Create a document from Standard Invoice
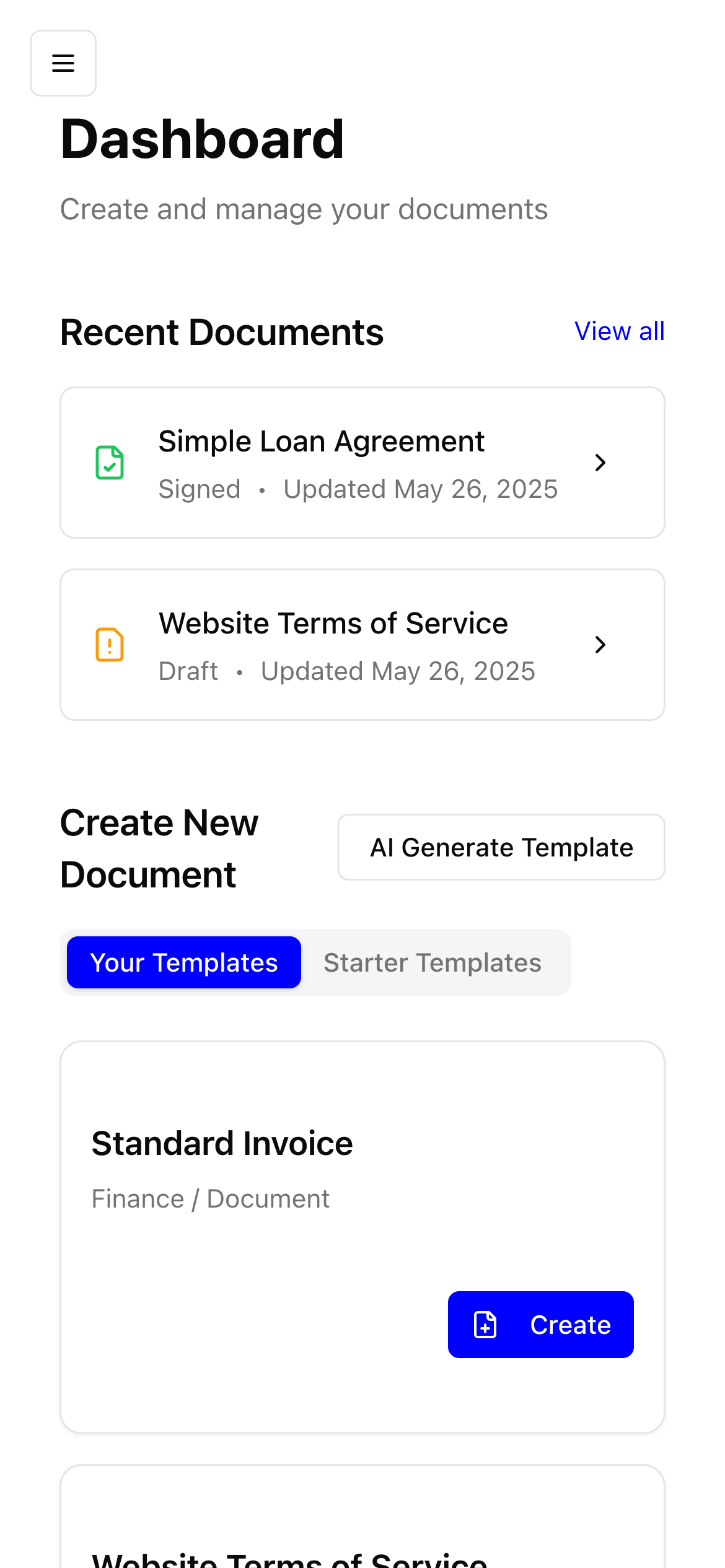 (541, 1325)
